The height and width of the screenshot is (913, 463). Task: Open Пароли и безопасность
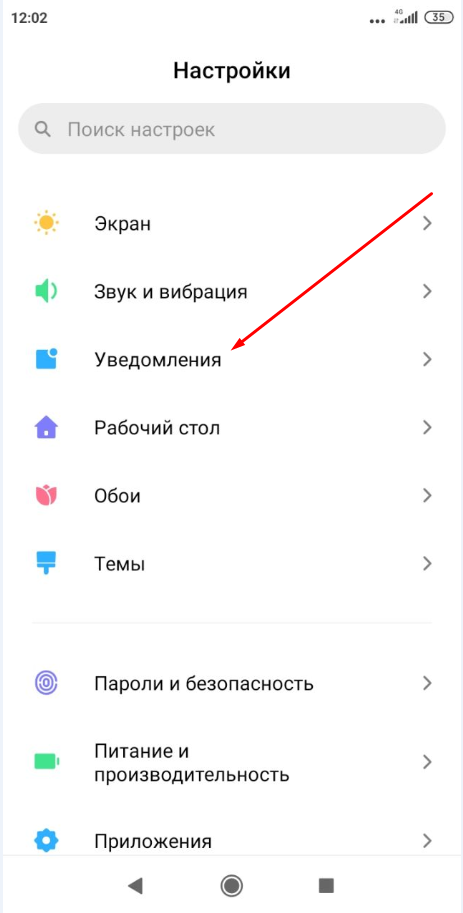(232, 682)
